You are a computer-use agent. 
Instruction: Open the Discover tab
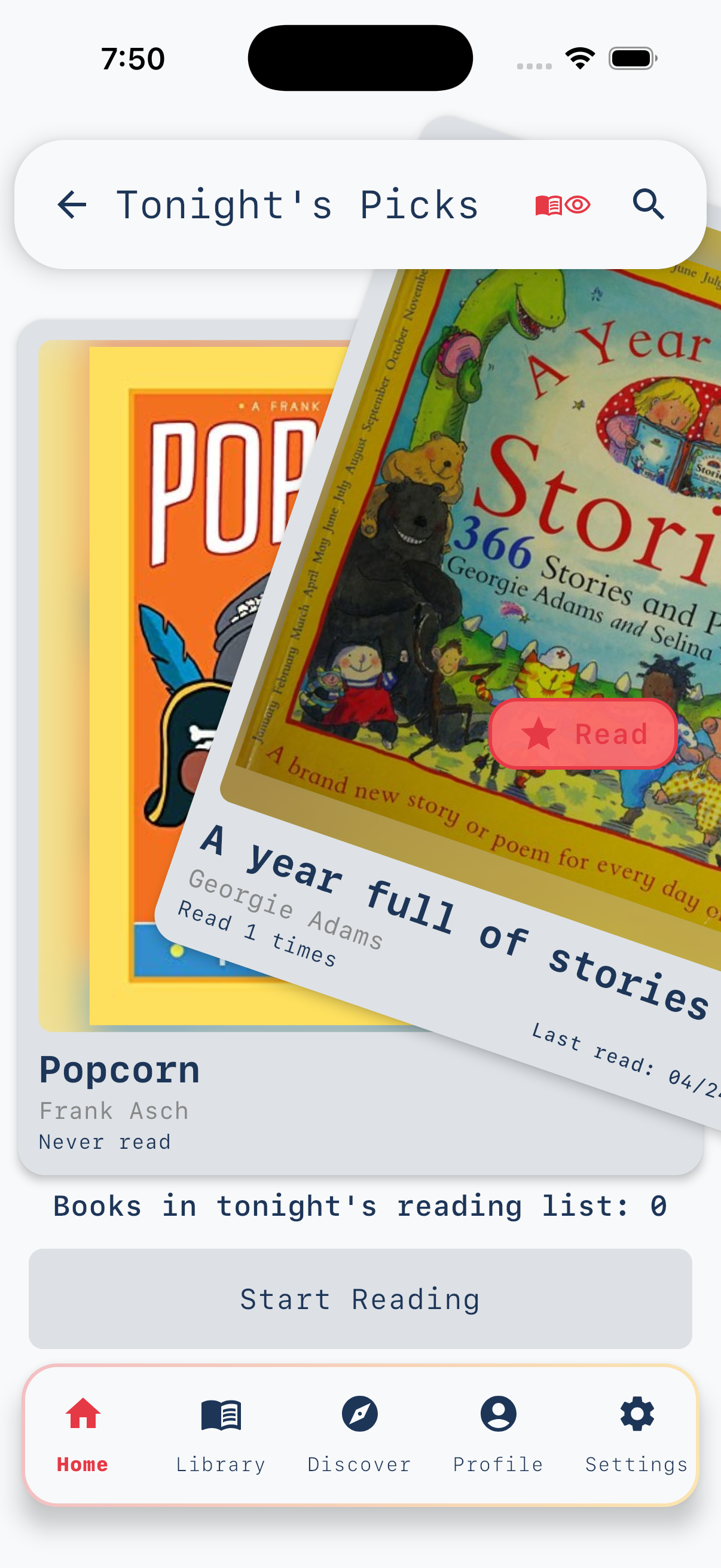point(359,1433)
